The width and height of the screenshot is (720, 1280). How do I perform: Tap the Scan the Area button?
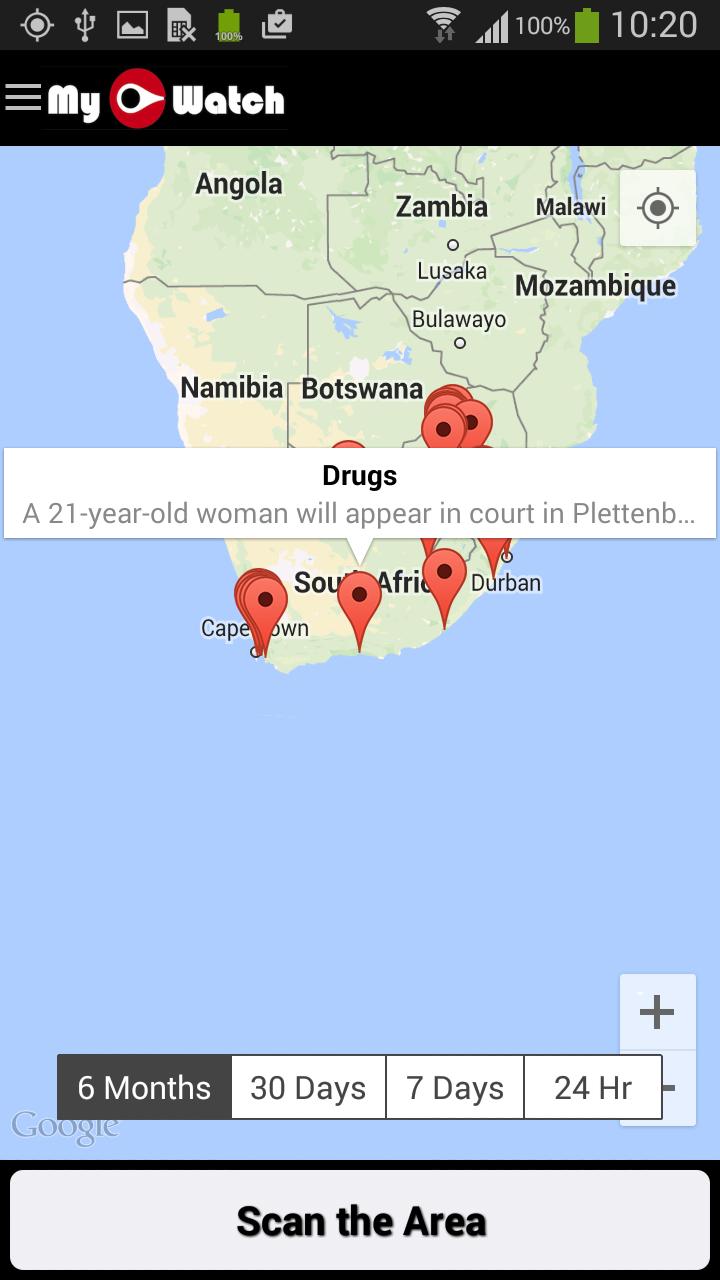coord(360,1221)
